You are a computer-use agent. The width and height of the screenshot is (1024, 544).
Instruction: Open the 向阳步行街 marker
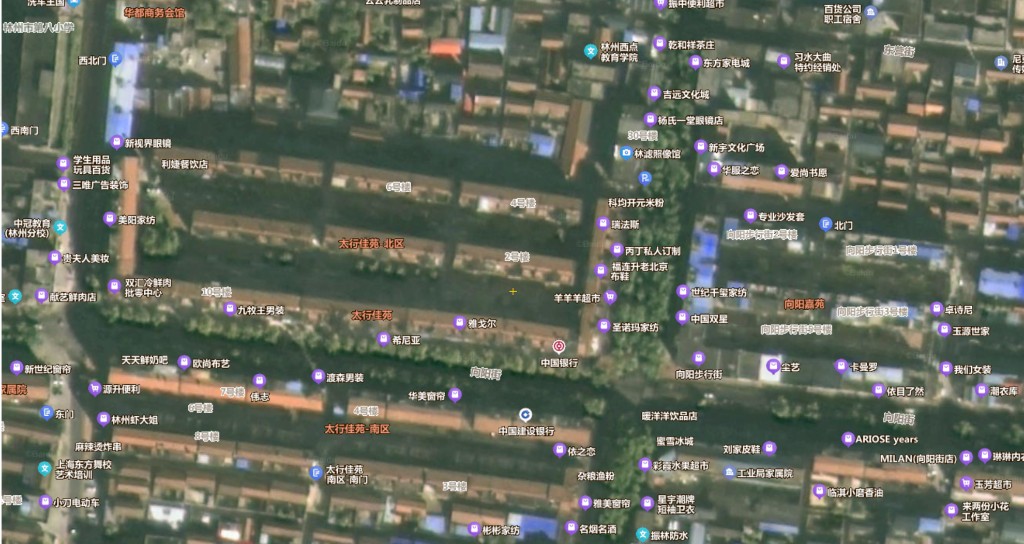[699, 359]
